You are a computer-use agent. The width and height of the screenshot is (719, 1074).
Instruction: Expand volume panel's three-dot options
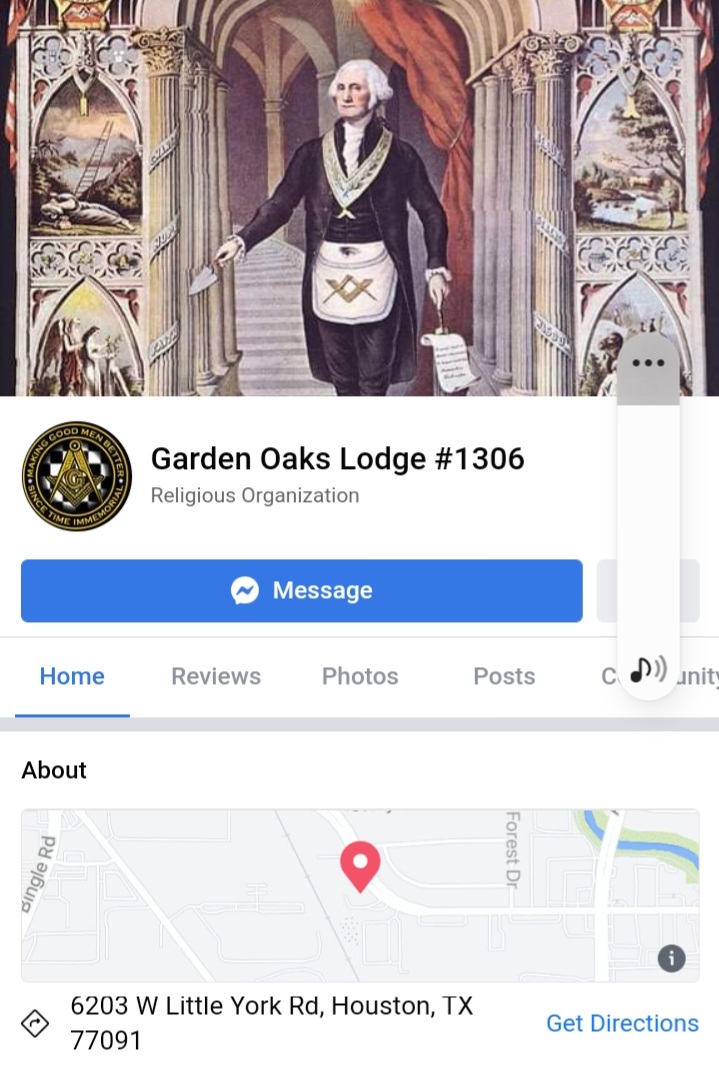(648, 363)
